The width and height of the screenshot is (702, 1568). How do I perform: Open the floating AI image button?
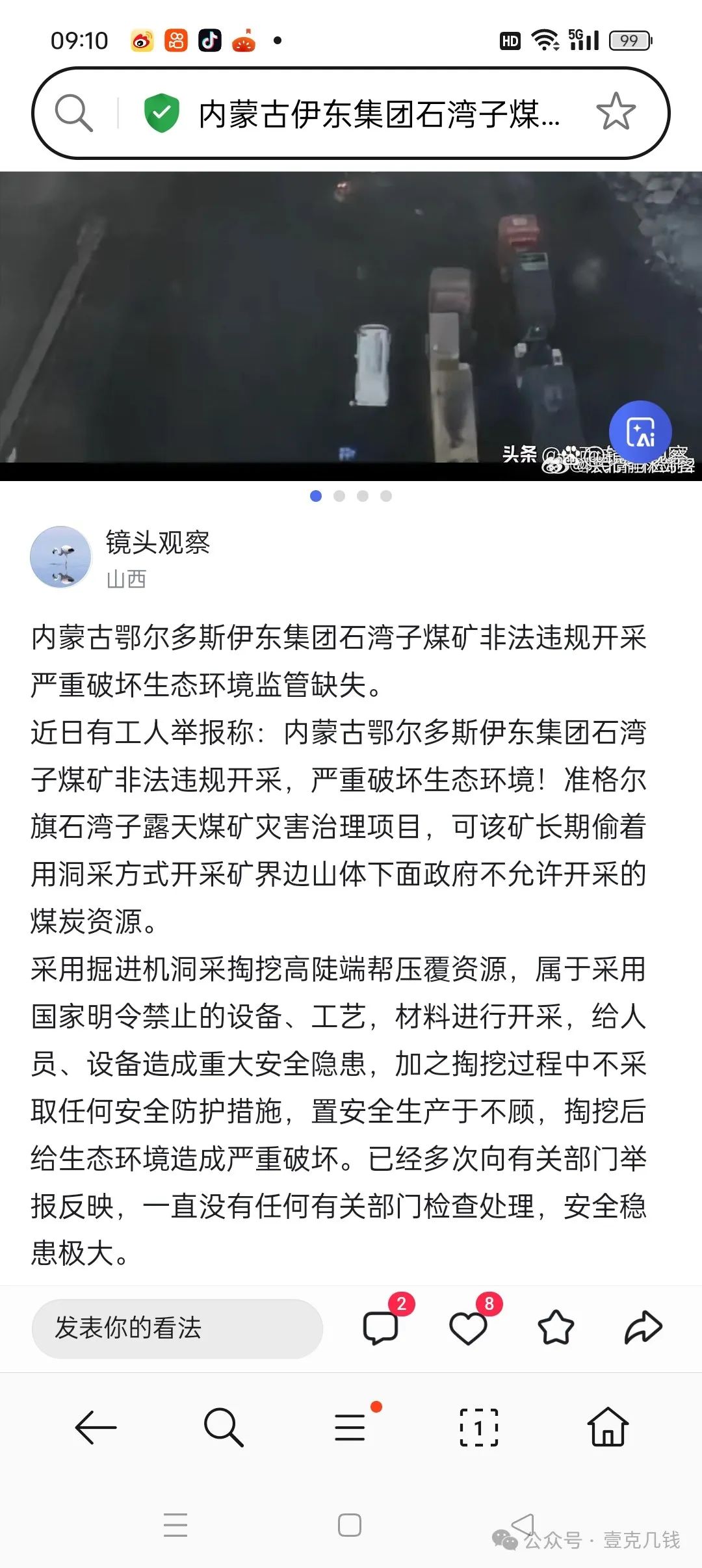[640, 432]
